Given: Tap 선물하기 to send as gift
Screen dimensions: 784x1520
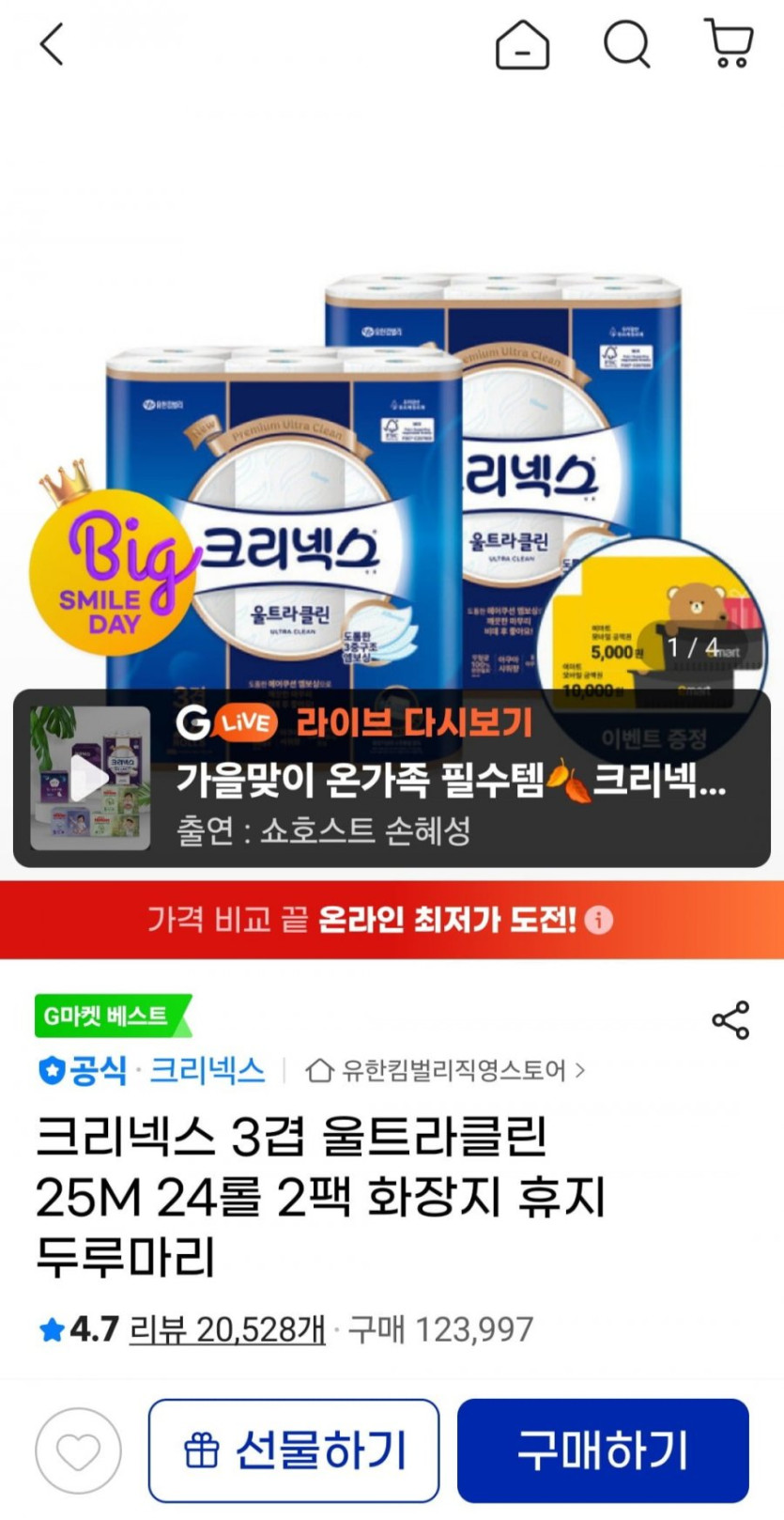Looking at the screenshot, I should [x=294, y=1450].
